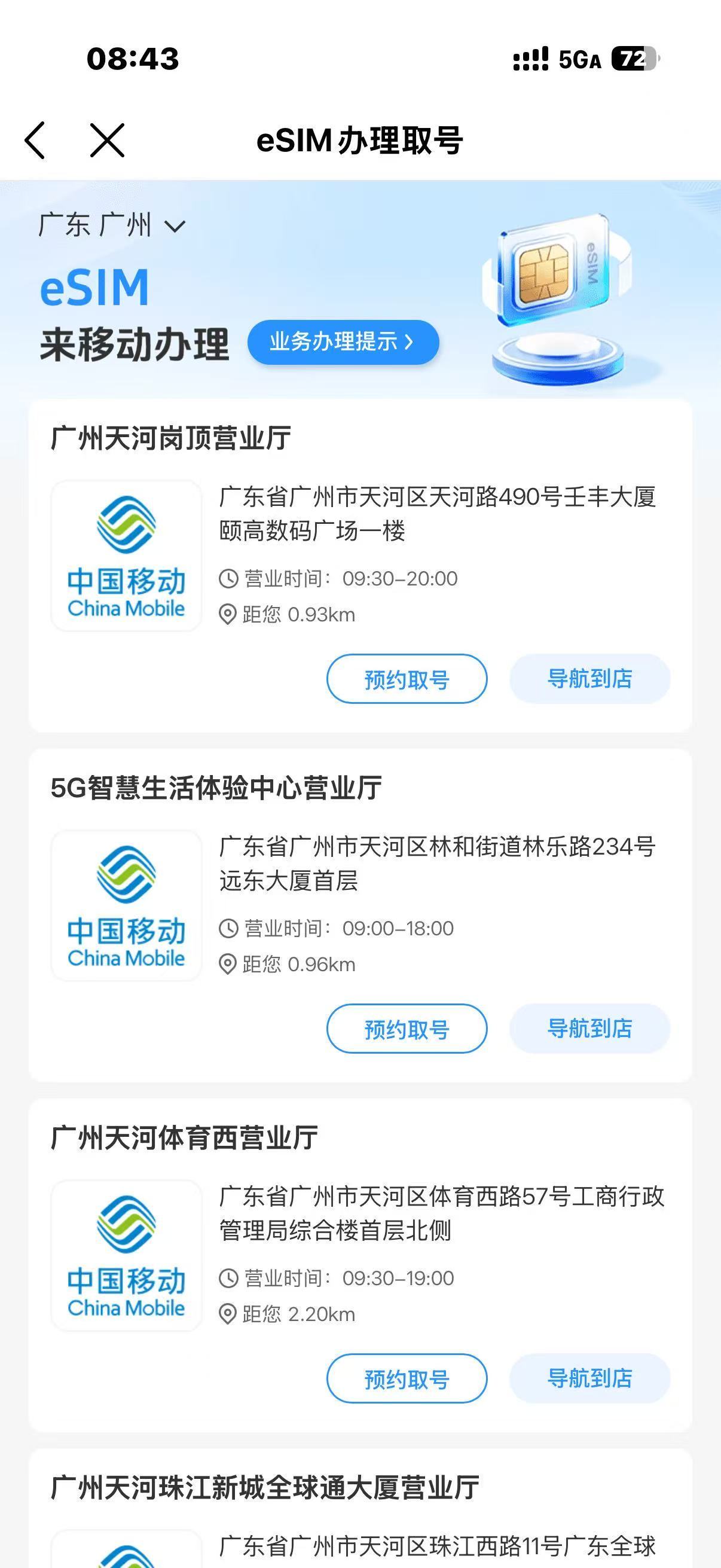Navigate to 广州天河岗顶营业厅 via 导航到店
Screen dimensions: 721x1568
pyautogui.click(x=589, y=679)
